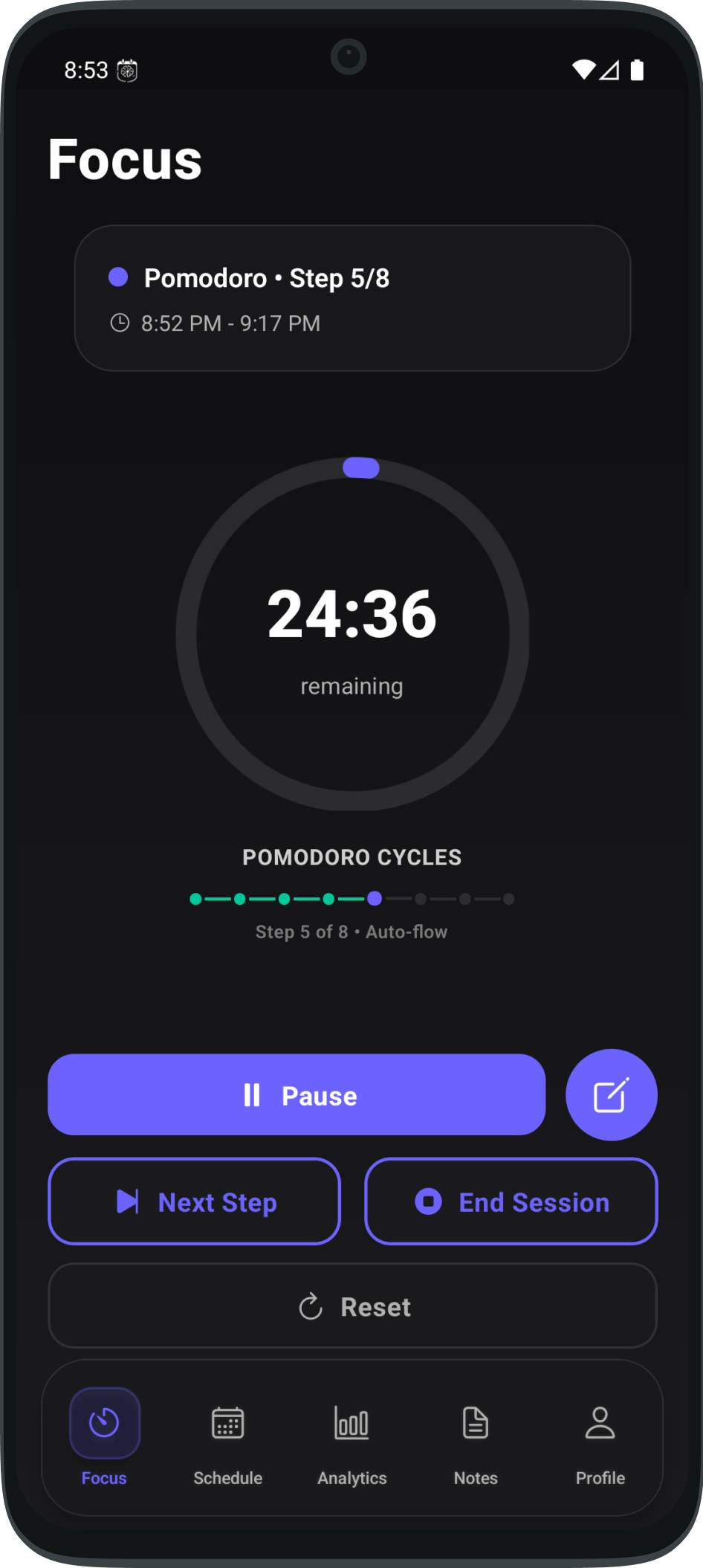Tap the reset circular arrow icon

(311, 1306)
